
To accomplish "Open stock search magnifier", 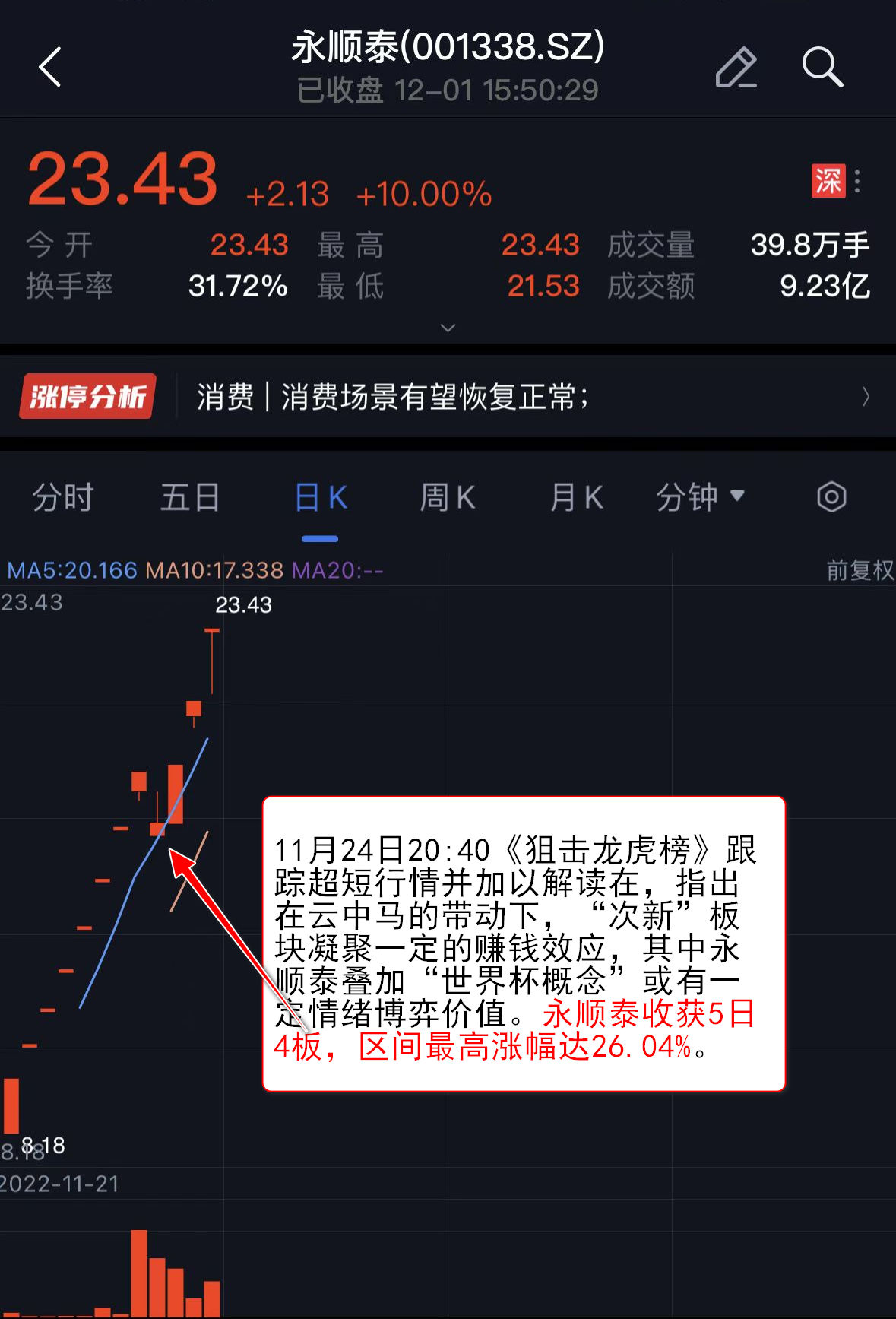I will tap(822, 67).
